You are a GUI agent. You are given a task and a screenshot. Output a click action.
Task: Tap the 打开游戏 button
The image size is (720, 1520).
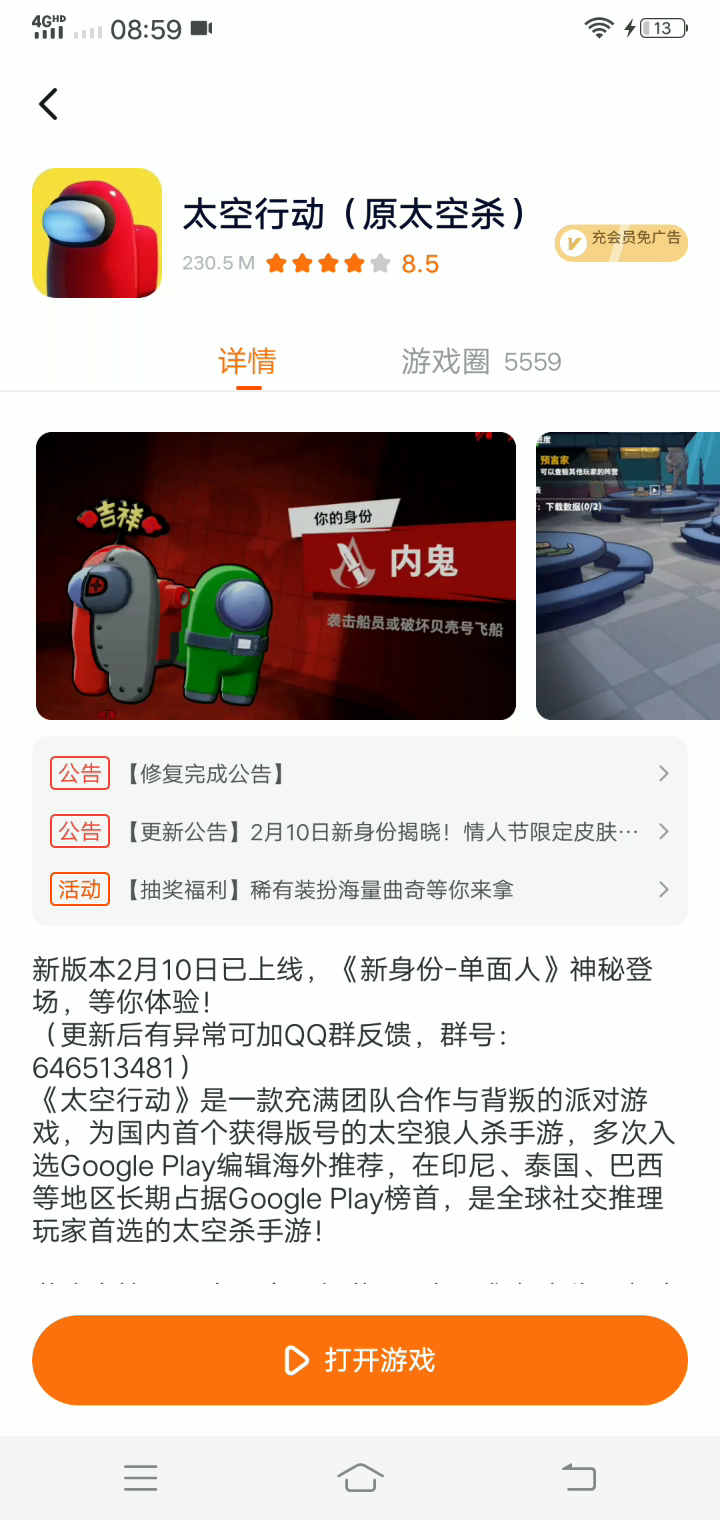point(360,1360)
